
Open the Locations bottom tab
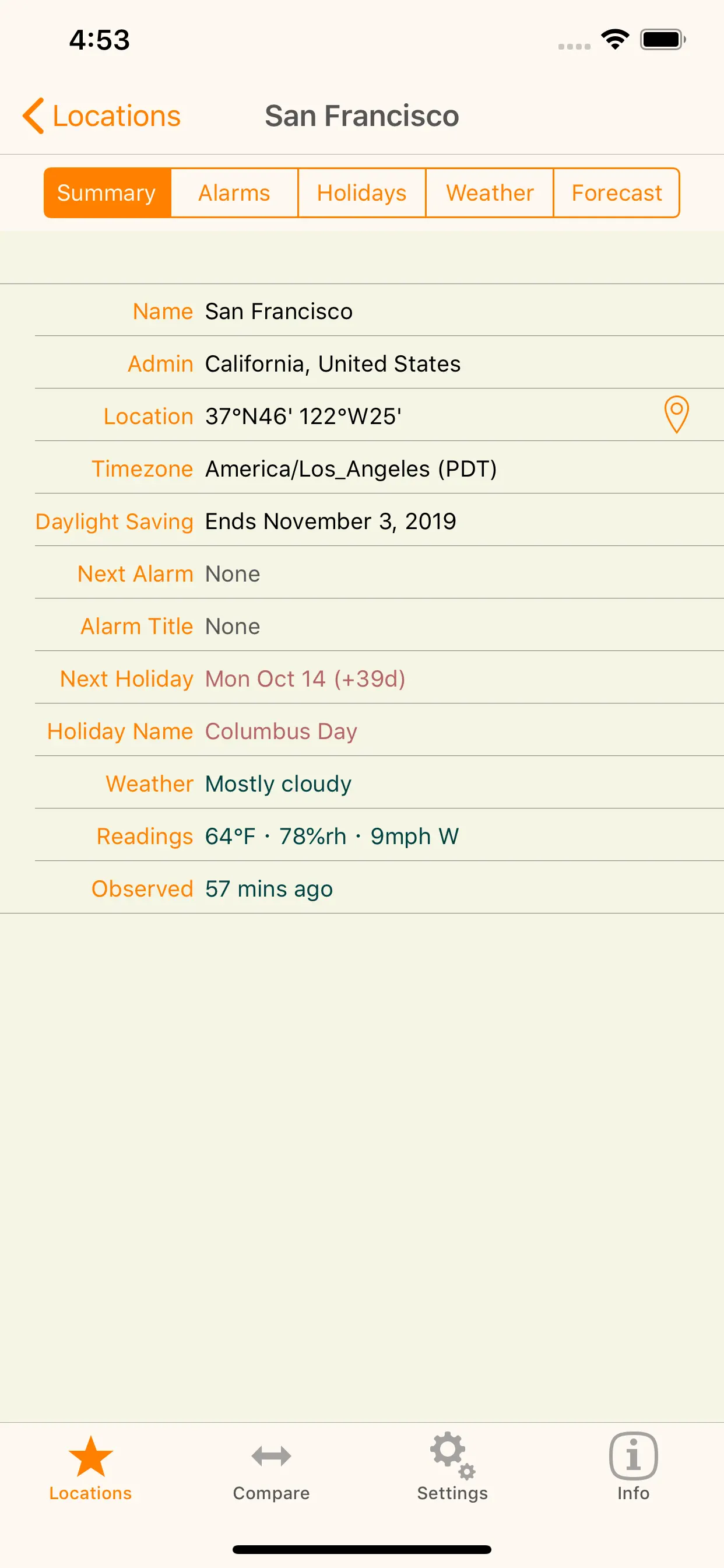pyautogui.click(x=91, y=1468)
